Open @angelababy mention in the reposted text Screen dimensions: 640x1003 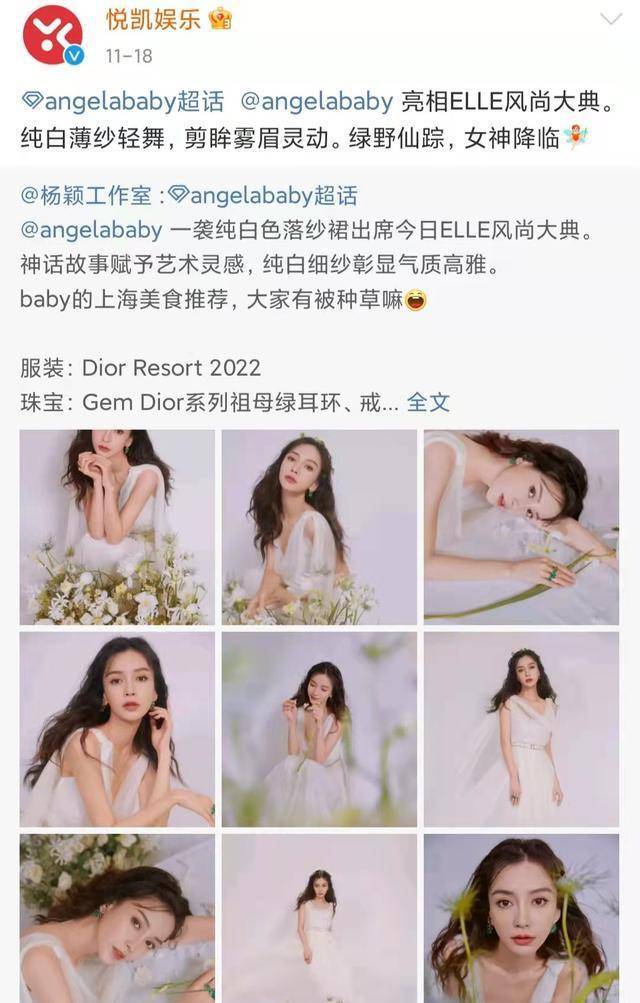pyautogui.click(x=91, y=230)
